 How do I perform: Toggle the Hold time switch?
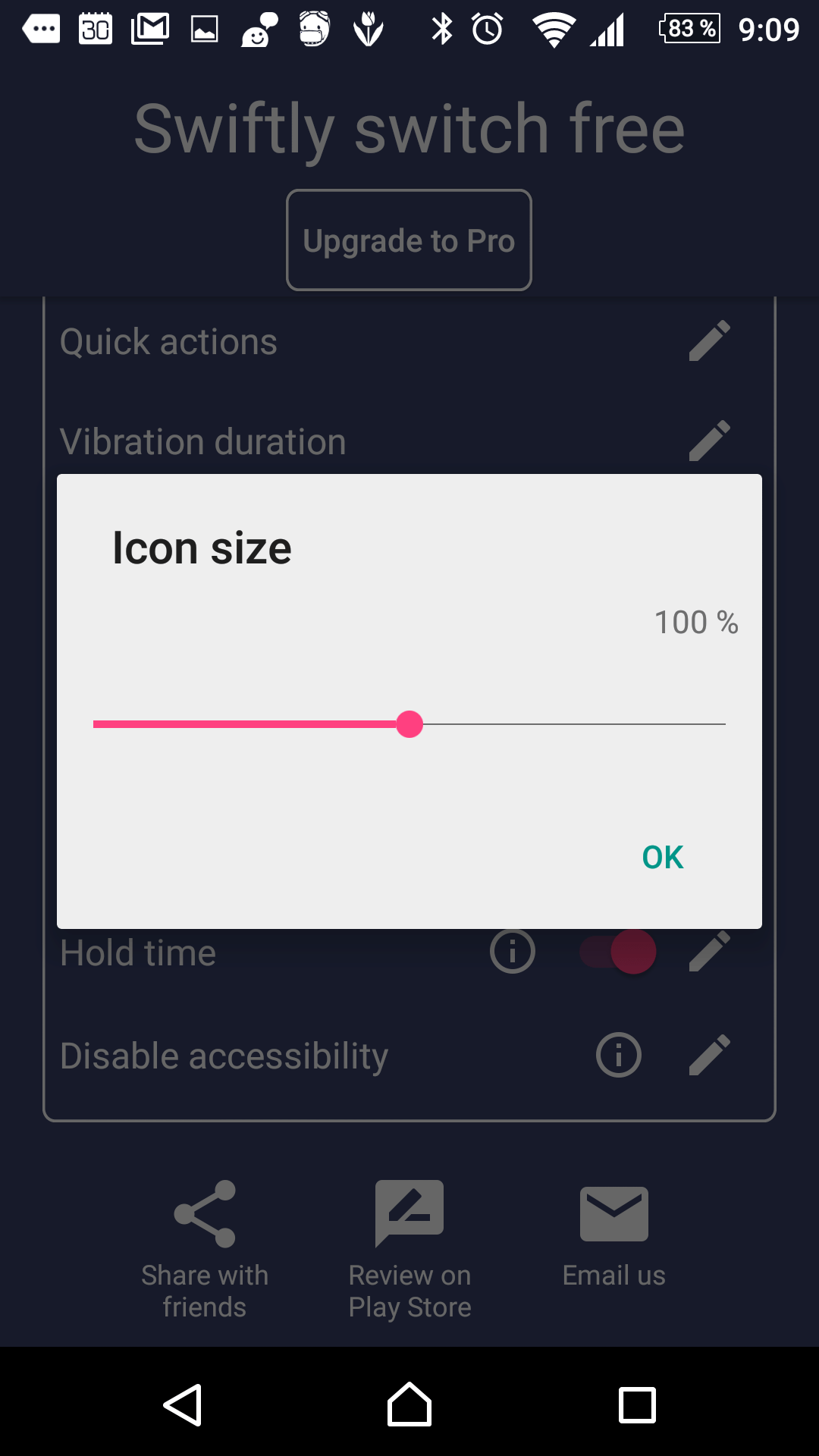618,951
